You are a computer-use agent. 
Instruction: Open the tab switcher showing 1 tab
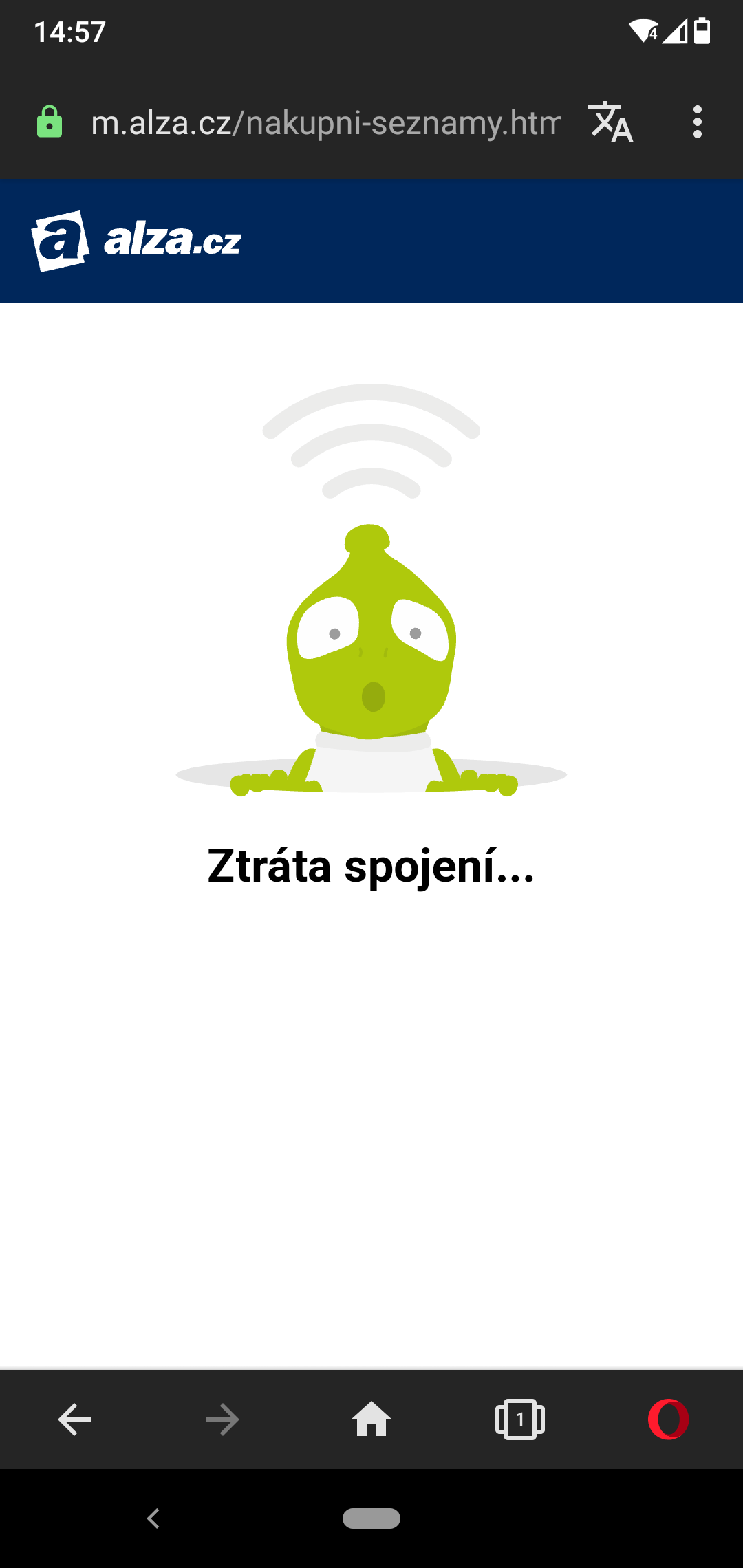click(x=520, y=1419)
